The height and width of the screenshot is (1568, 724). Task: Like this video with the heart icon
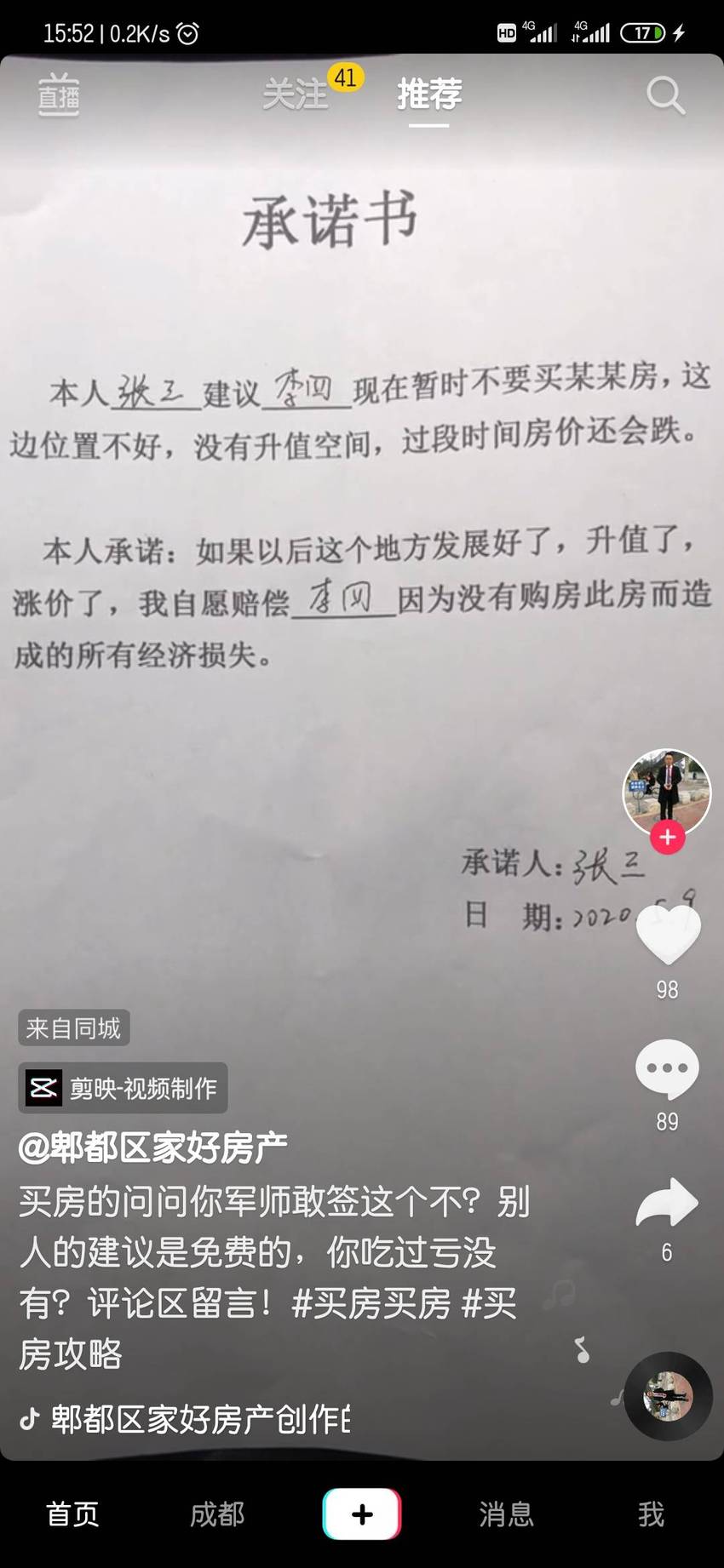click(x=668, y=935)
